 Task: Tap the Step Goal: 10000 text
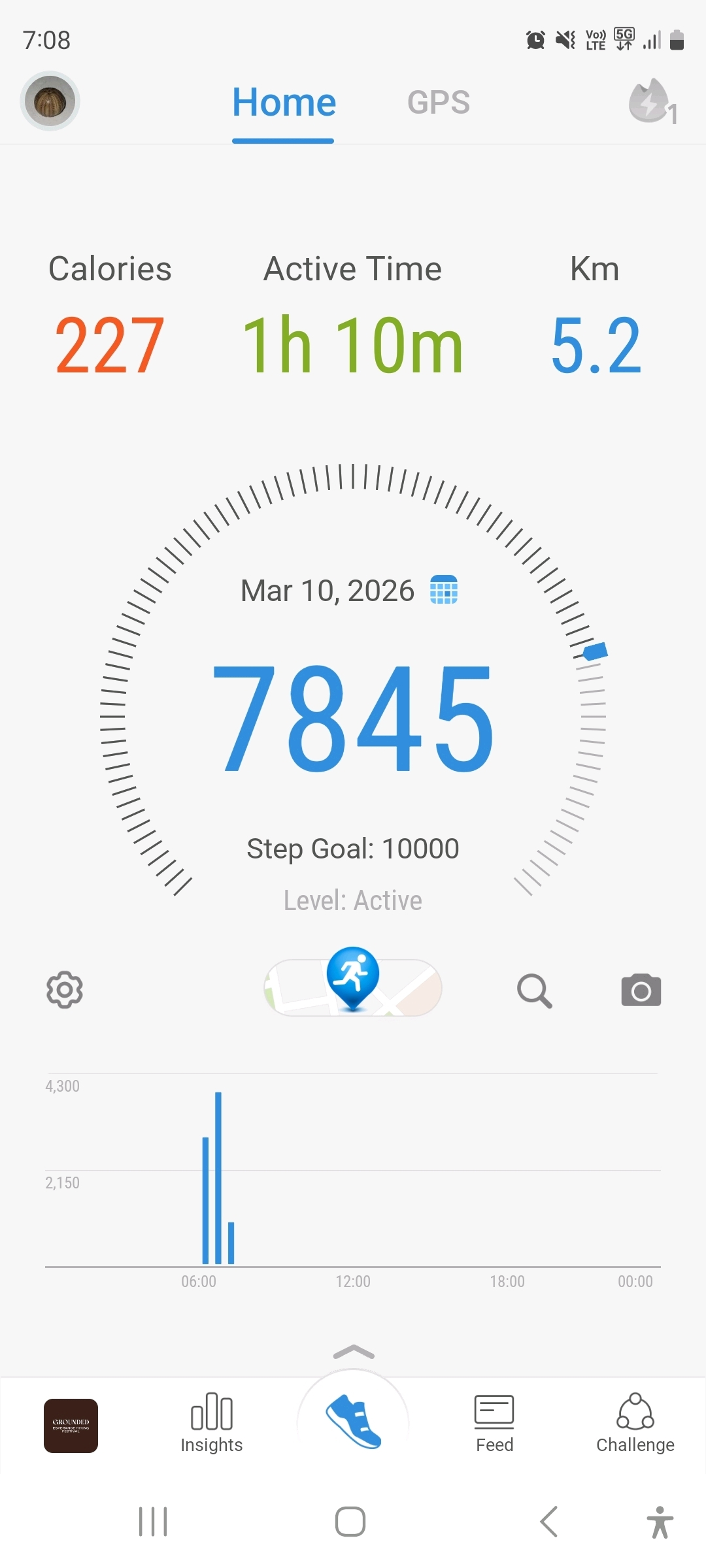(x=353, y=849)
